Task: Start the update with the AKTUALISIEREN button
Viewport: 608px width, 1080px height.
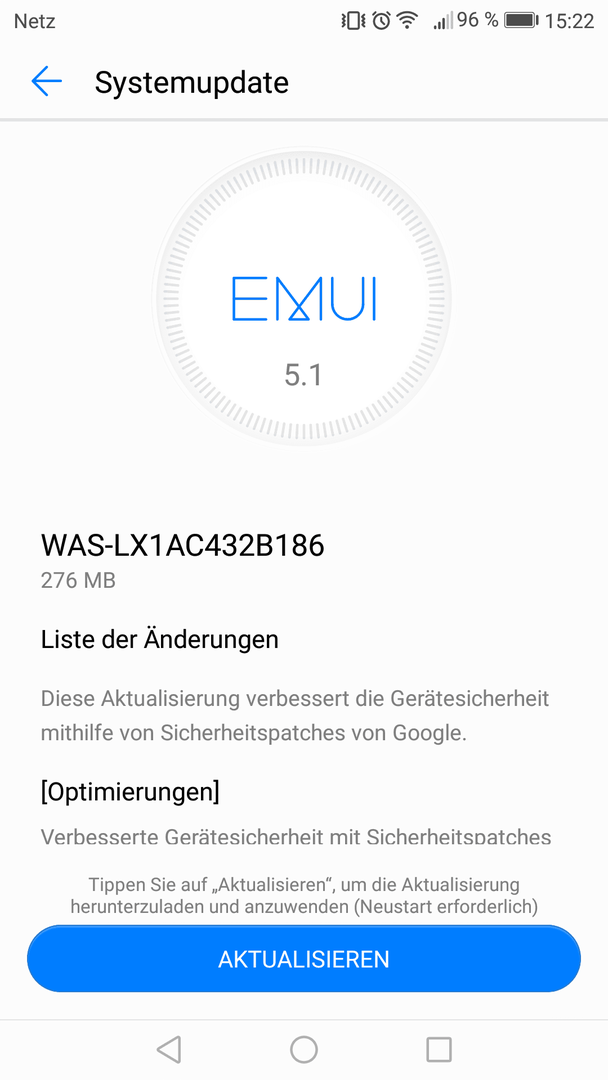Action: pyautogui.click(x=304, y=959)
